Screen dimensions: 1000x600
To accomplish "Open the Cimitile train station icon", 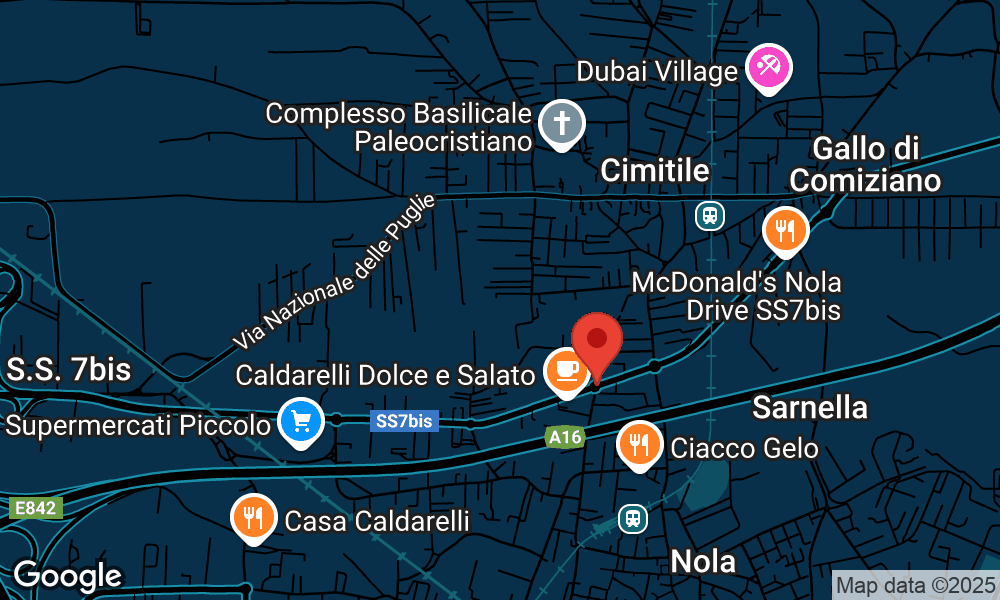I will [x=709, y=214].
